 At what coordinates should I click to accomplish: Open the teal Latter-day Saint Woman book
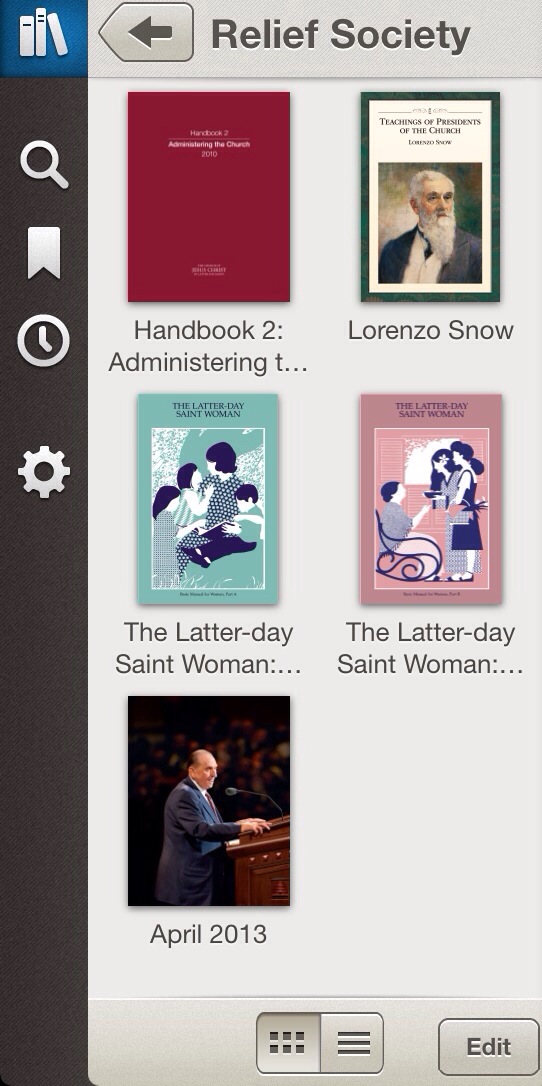208,499
